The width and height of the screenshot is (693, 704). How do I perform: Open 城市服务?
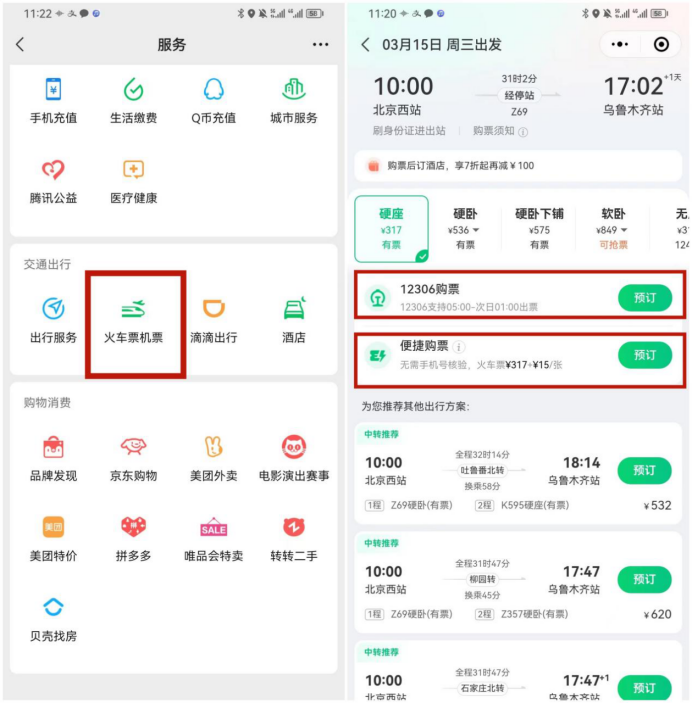[x=293, y=100]
